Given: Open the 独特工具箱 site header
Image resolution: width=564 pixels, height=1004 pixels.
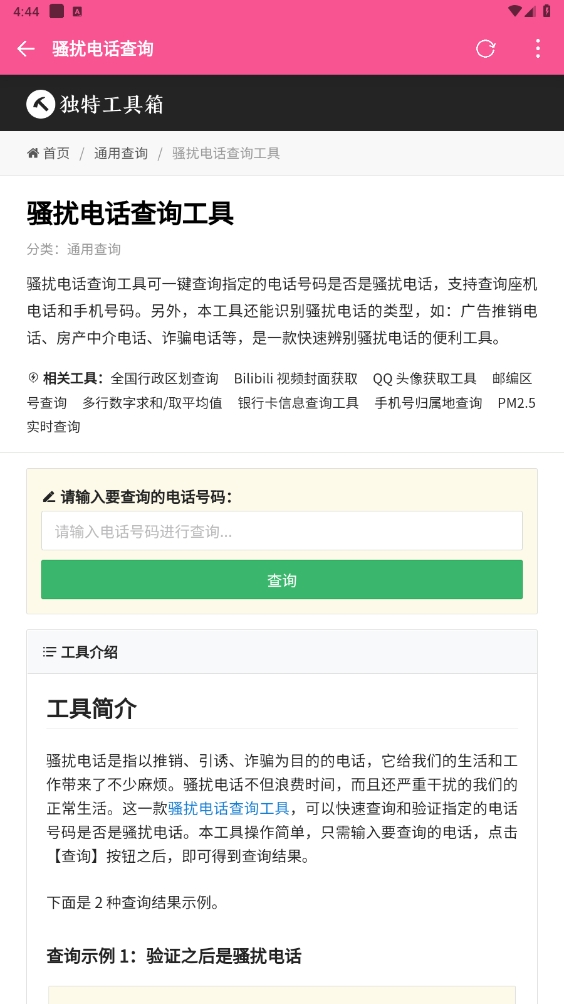Looking at the screenshot, I should point(95,104).
